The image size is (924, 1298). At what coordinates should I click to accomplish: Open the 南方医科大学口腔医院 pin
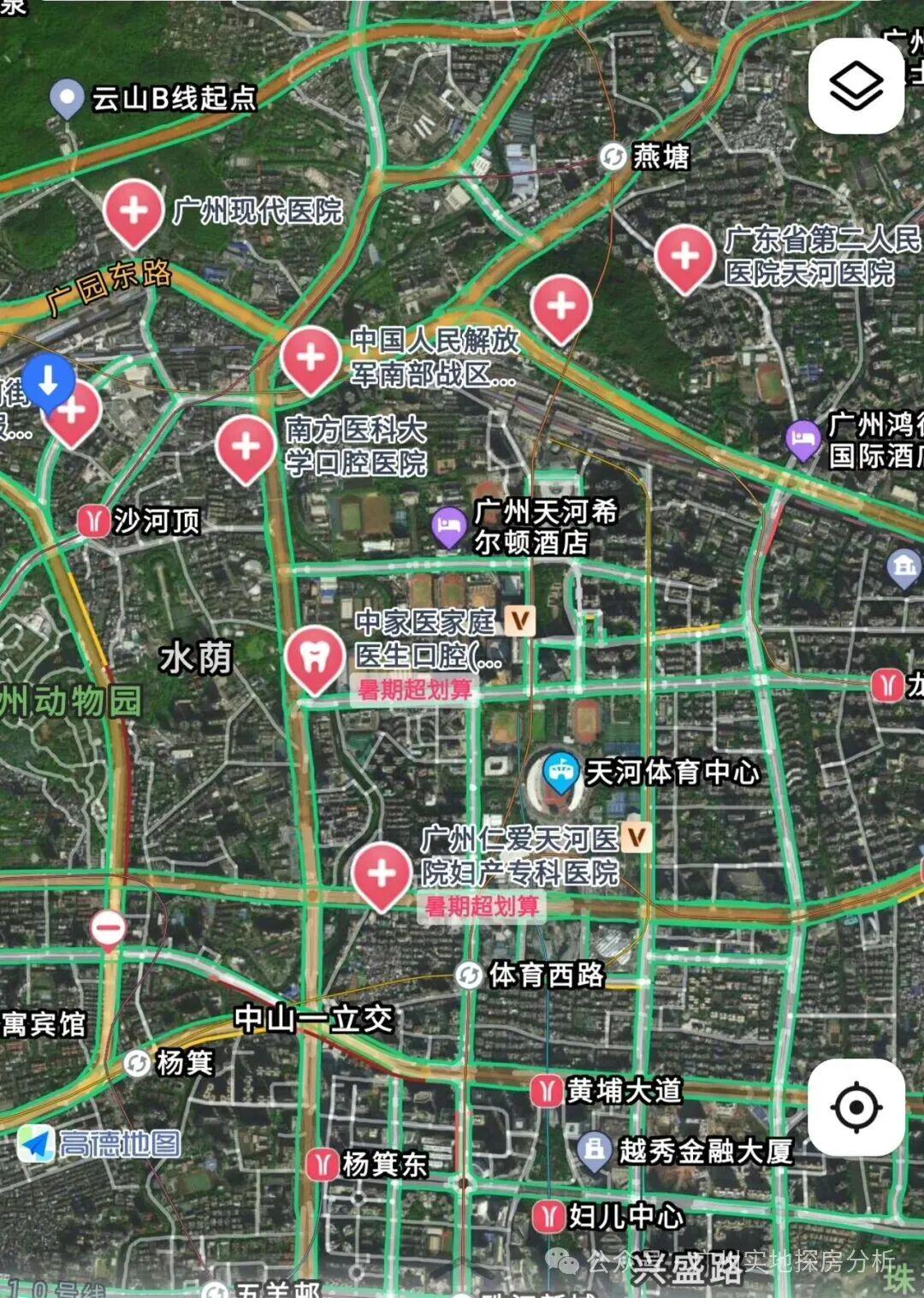246,447
